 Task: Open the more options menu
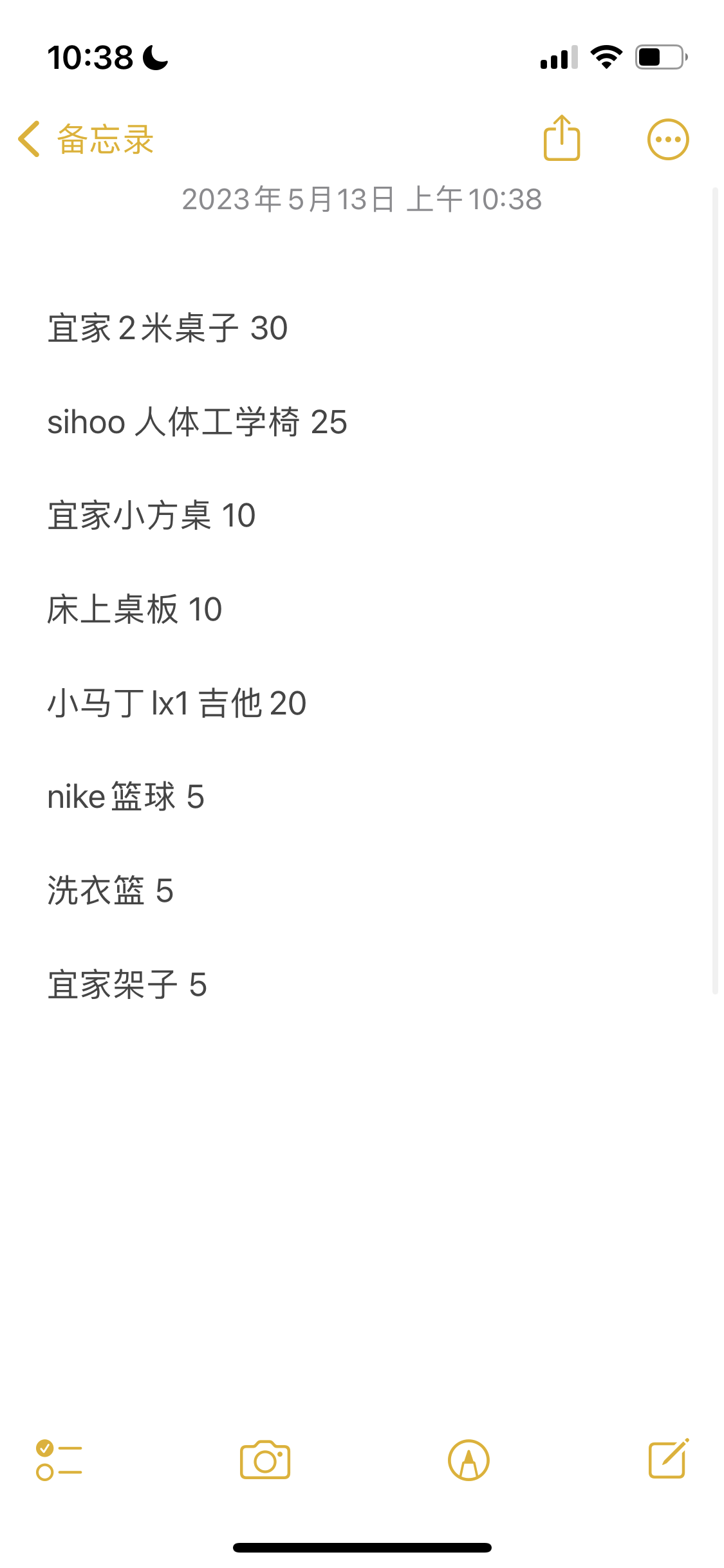(668, 139)
